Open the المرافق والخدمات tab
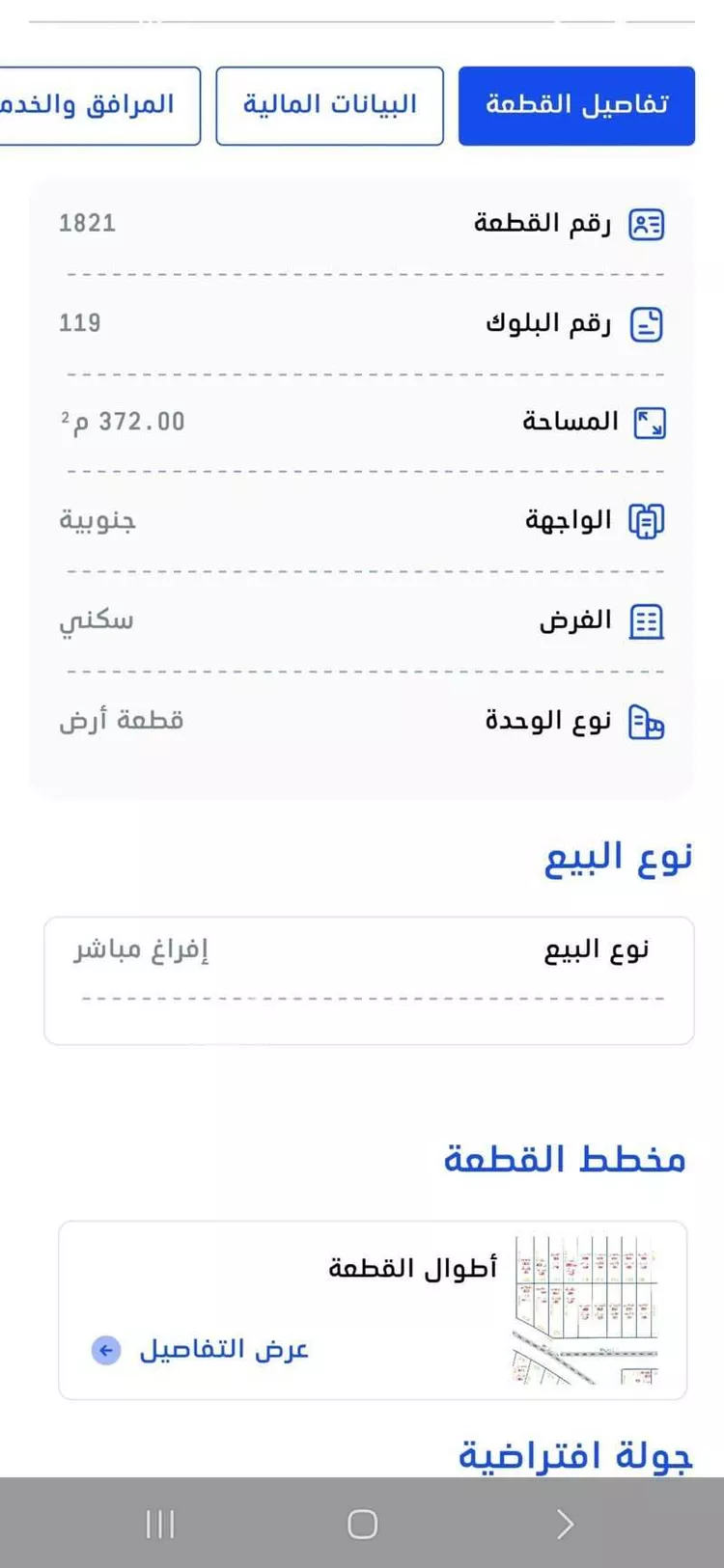 click(x=92, y=105)
